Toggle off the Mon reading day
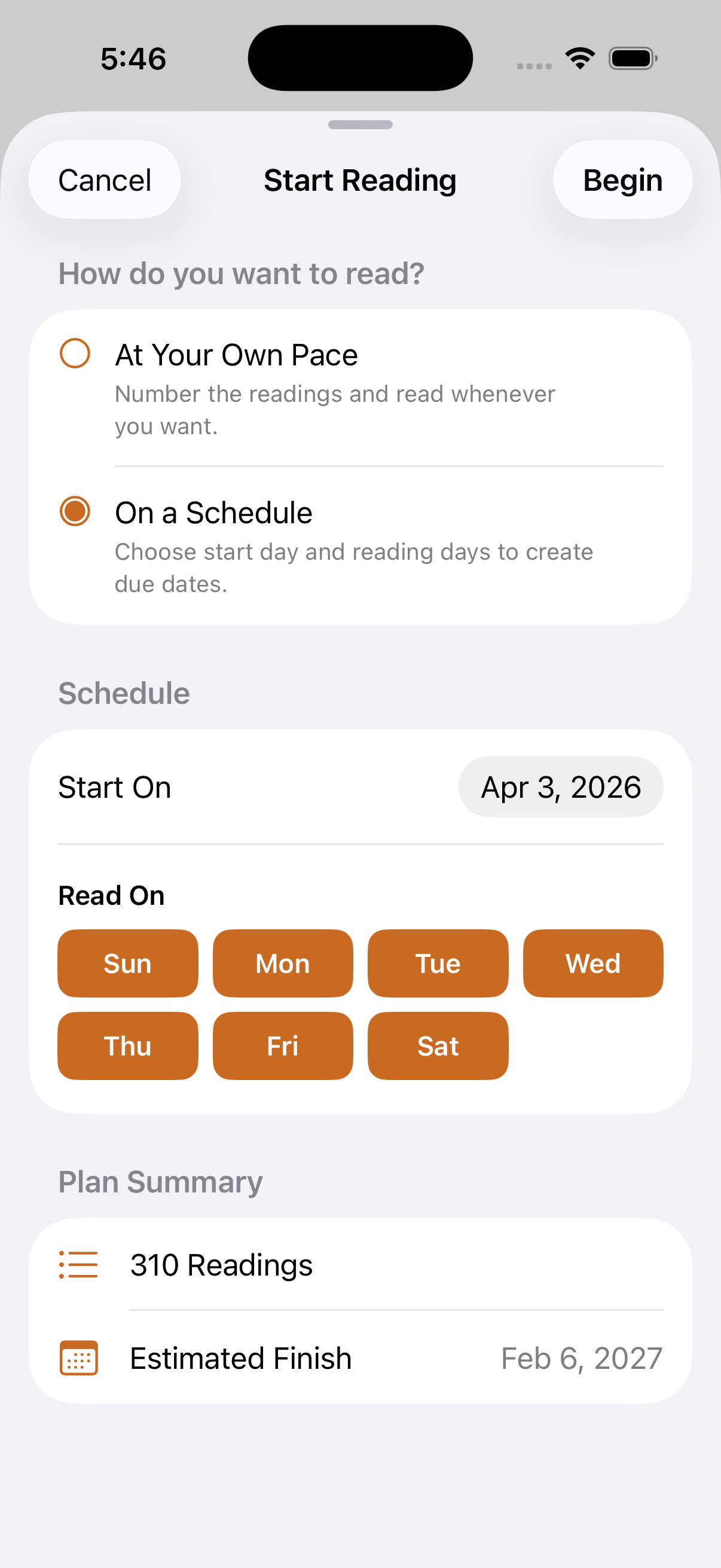721x1568 pixels. pos(282,963)
